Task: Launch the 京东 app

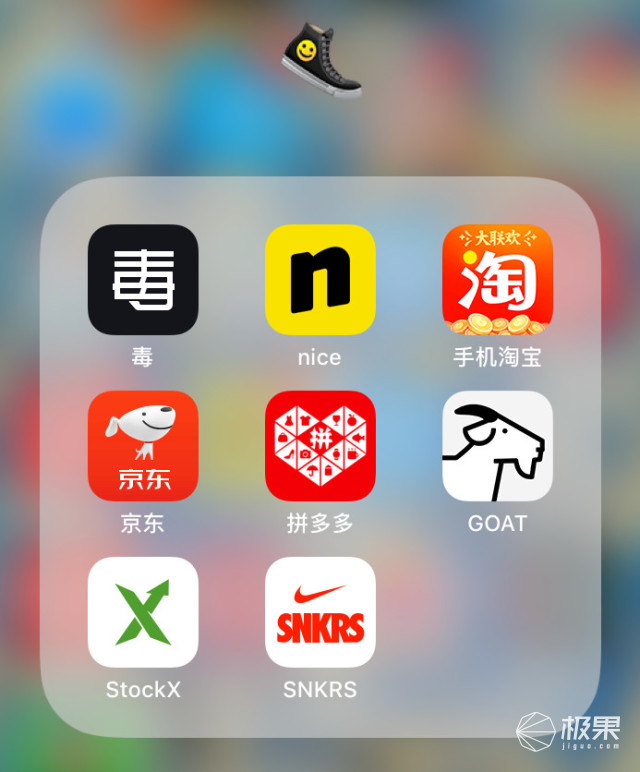Action: (x=143, y=446)
